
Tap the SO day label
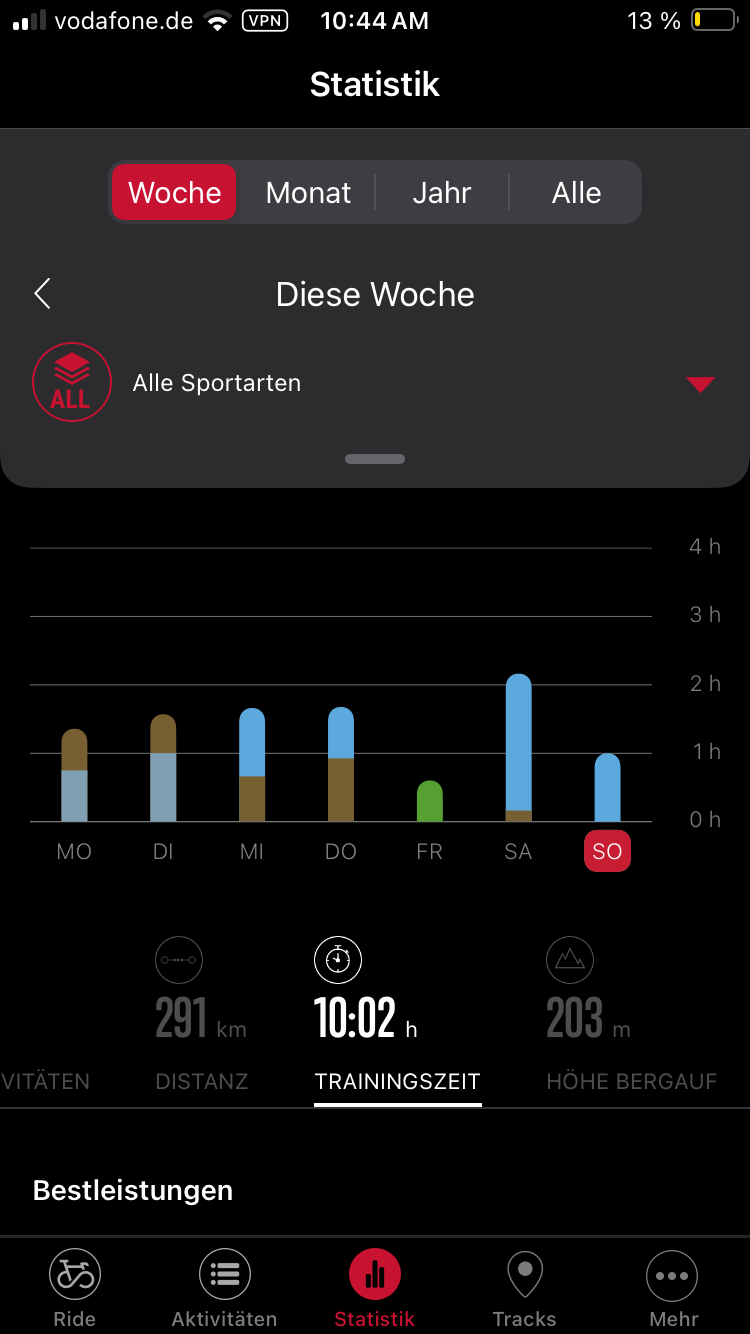click(607, 852)
